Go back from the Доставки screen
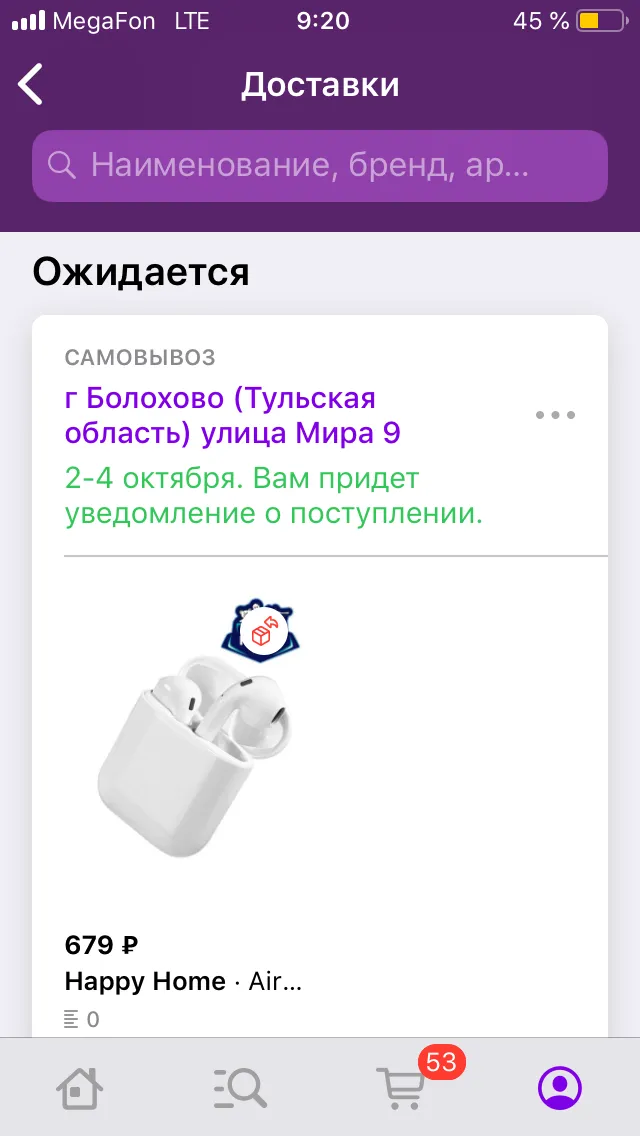Screen dimensions: 640x1136 click(31, 84)
